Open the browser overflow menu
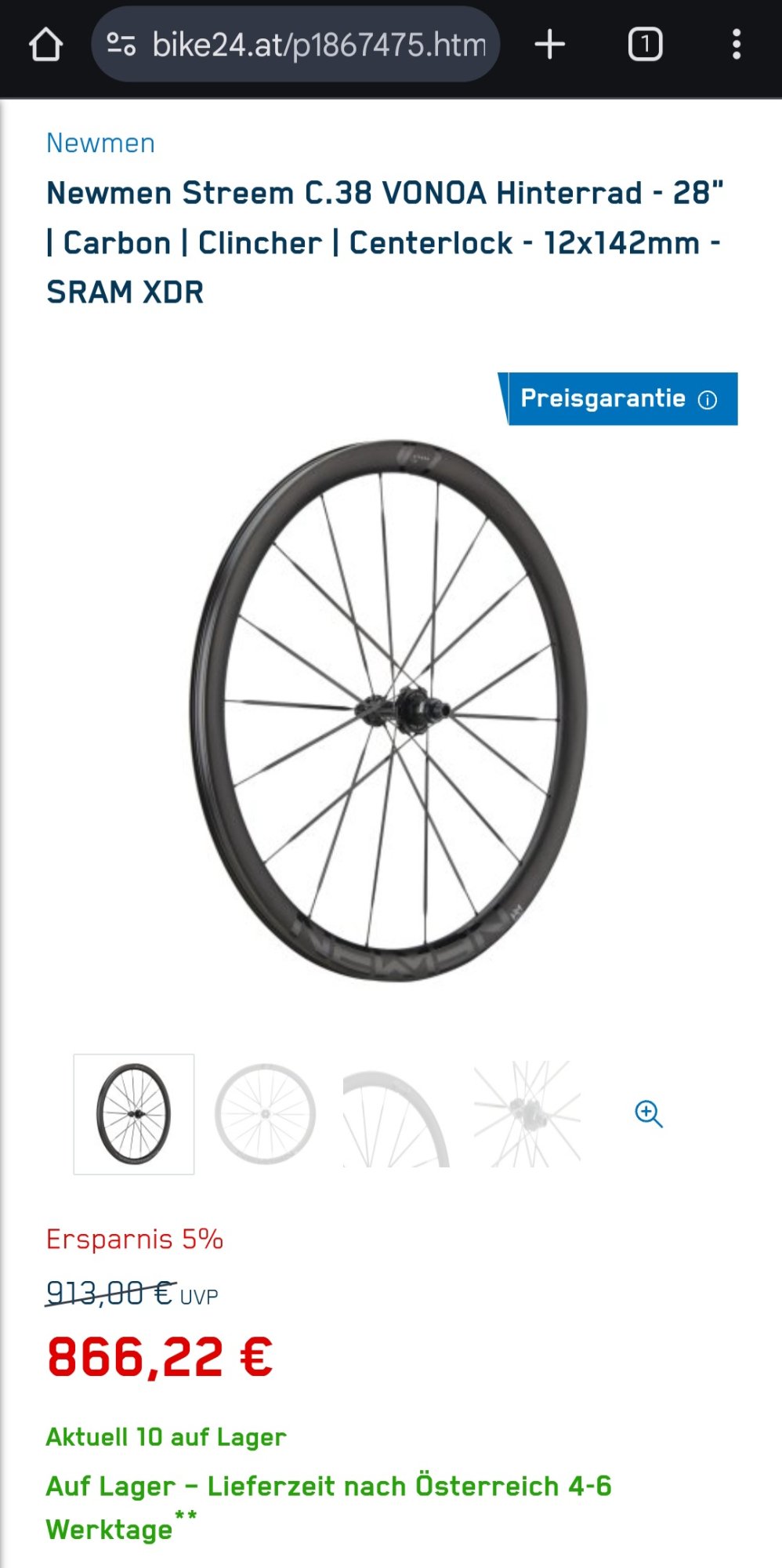This screenshot has width=782, height=1568. (x=736, y=45)
